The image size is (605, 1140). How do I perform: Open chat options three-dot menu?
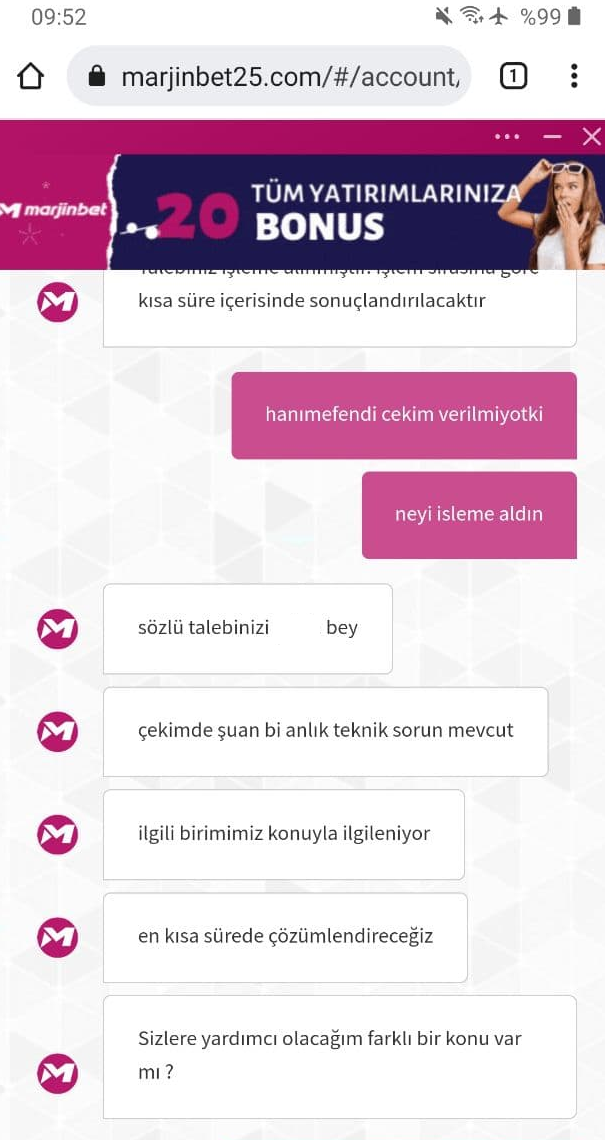pyautogui.click(x=507, y=136)
